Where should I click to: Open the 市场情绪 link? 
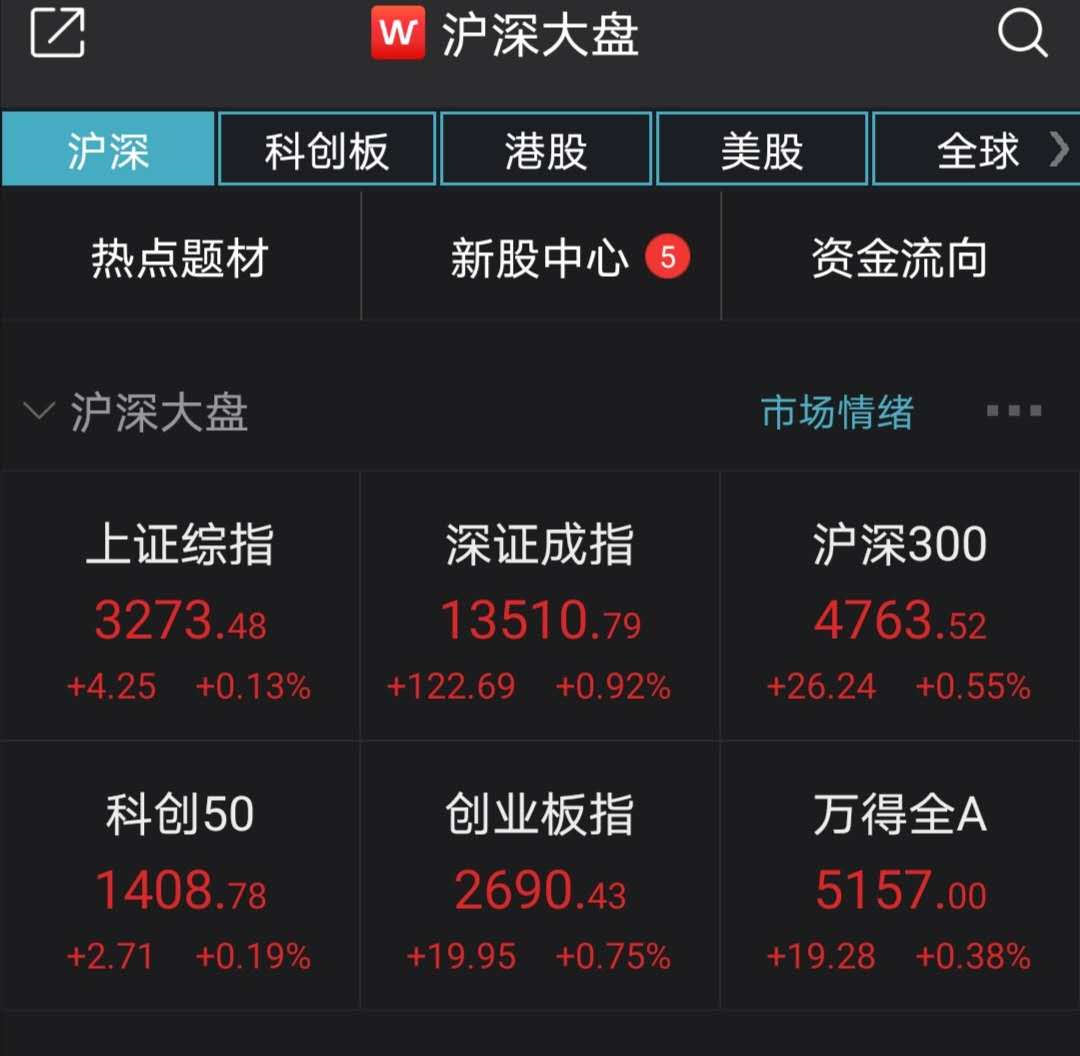(x=837, y=412)
